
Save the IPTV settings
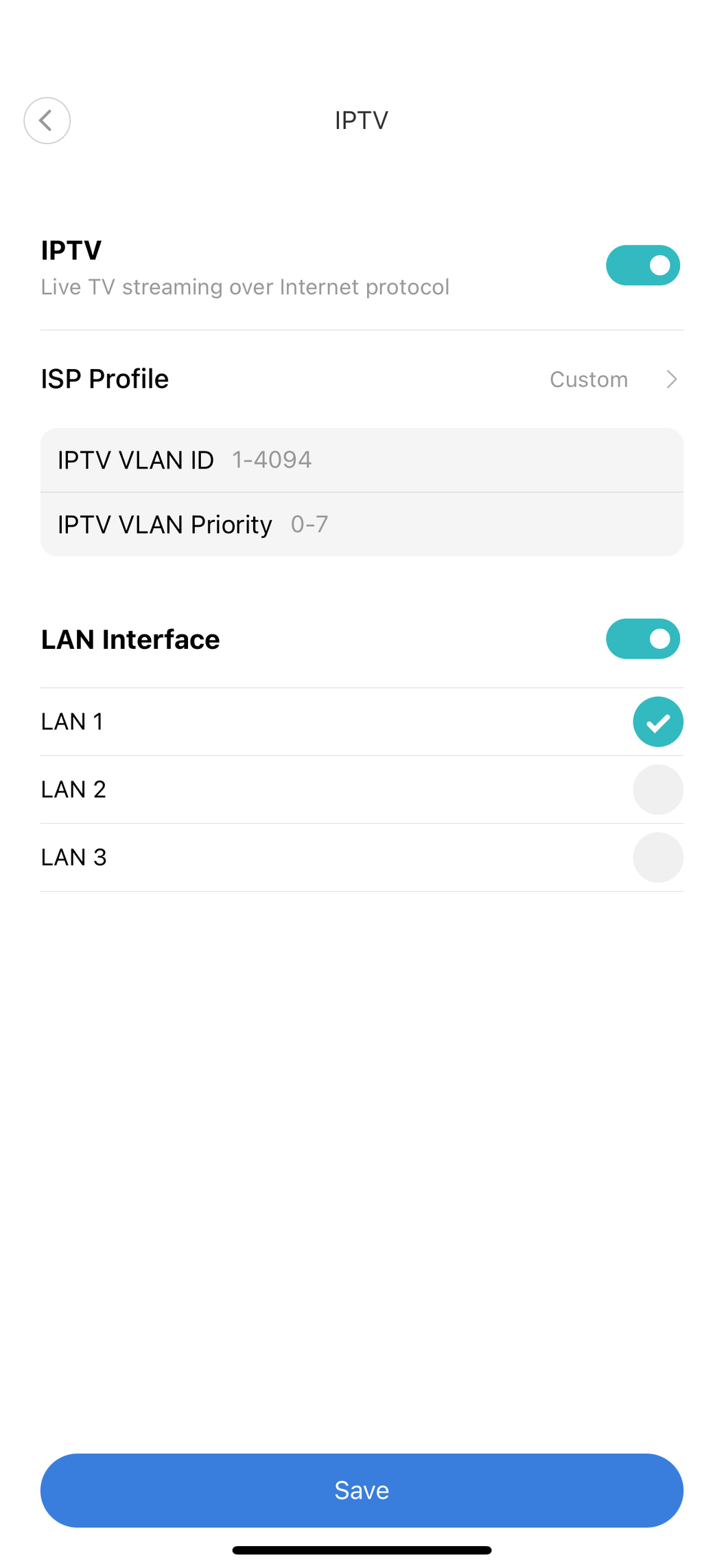362,1490
